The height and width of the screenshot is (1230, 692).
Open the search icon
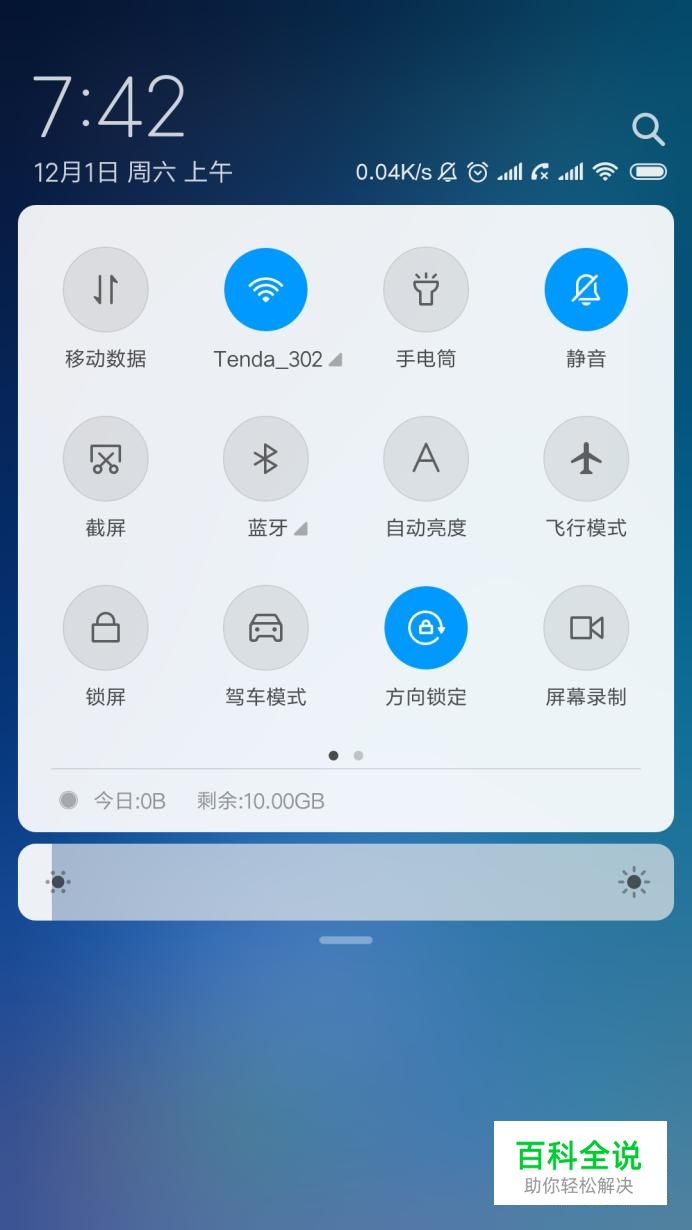click(x=648, y=129)
